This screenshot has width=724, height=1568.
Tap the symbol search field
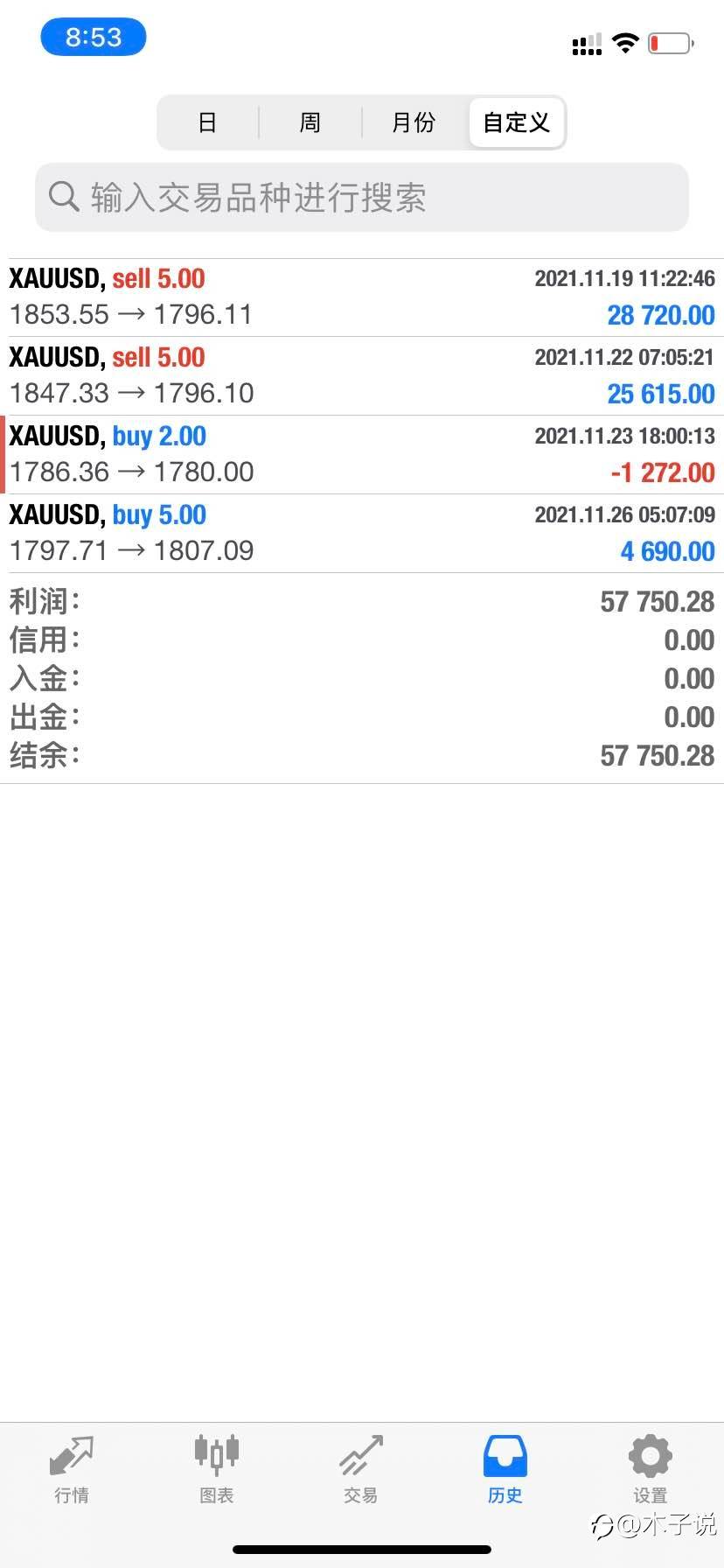click(x=362, y=198)
